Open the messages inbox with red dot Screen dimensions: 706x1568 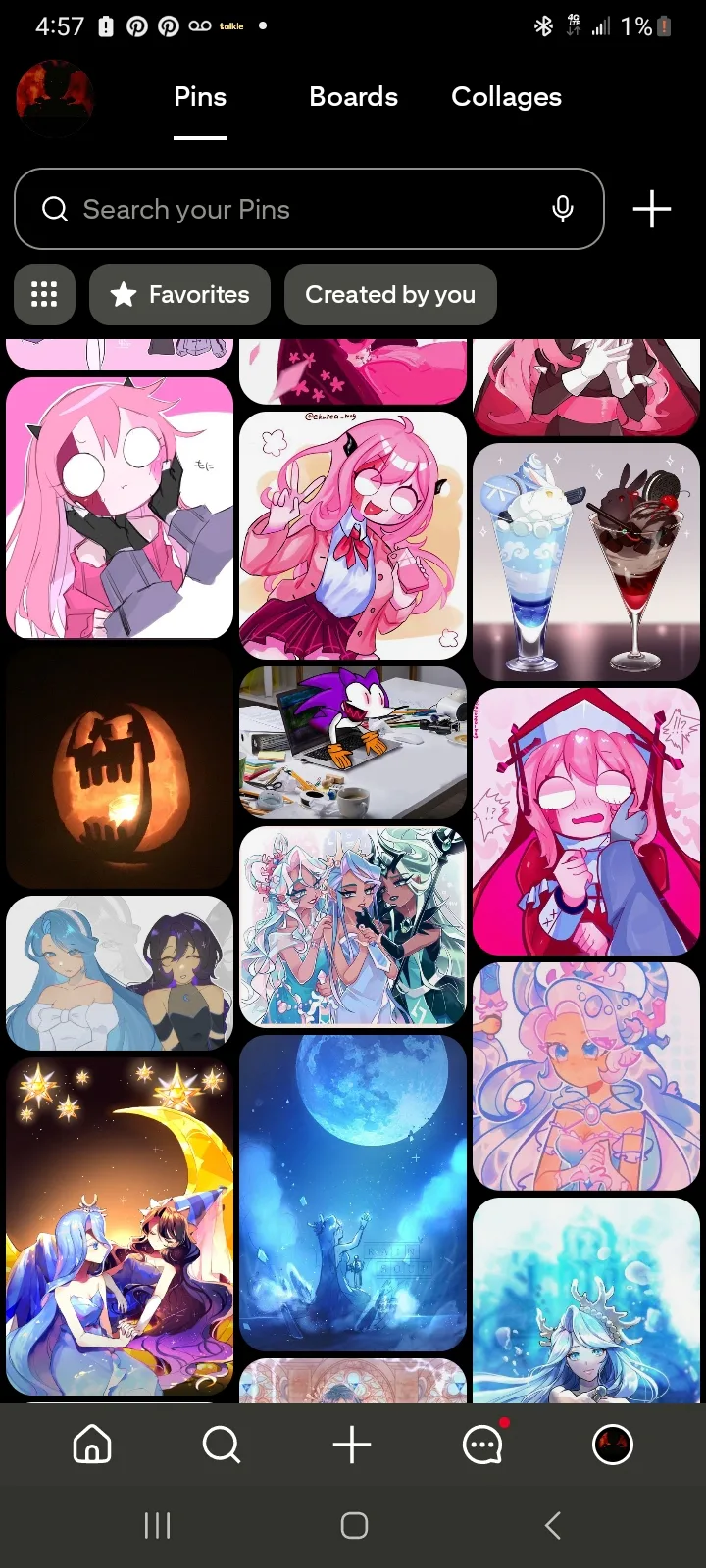[482, 1445]
